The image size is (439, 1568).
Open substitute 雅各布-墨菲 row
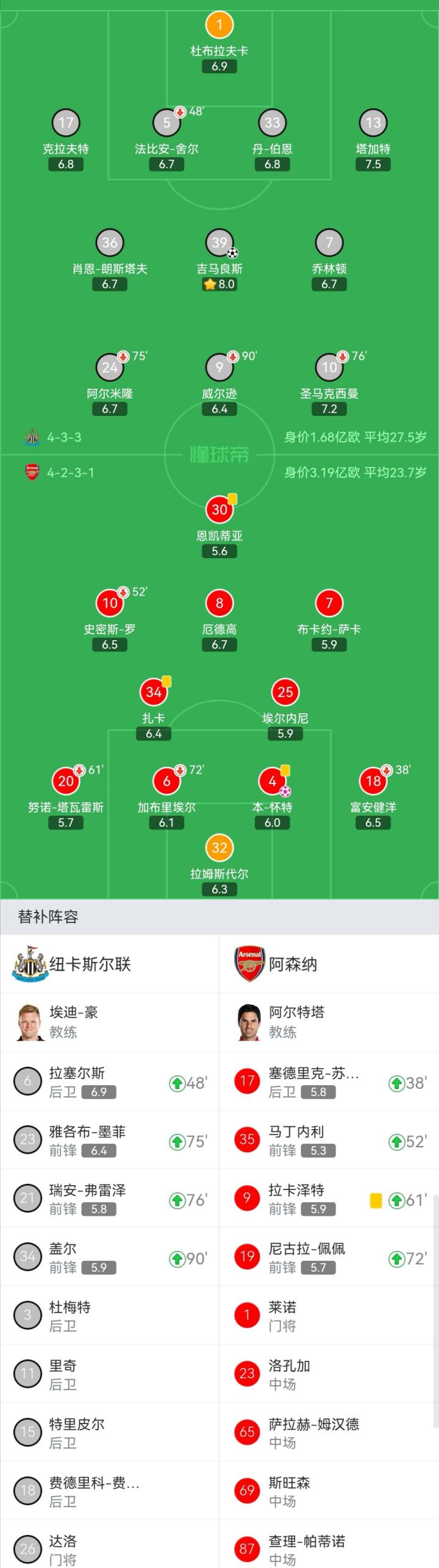[x=110, y=1139]
